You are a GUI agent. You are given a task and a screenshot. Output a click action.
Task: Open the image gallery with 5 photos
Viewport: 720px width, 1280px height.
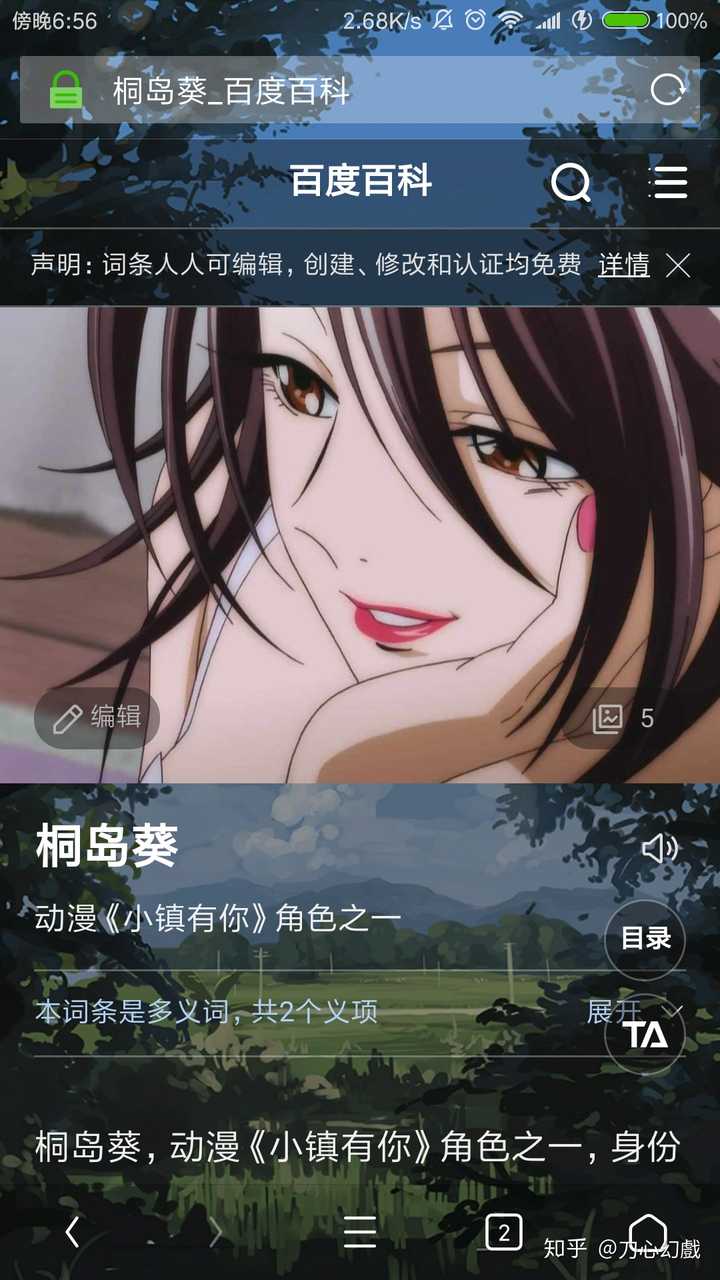point(624,718)
